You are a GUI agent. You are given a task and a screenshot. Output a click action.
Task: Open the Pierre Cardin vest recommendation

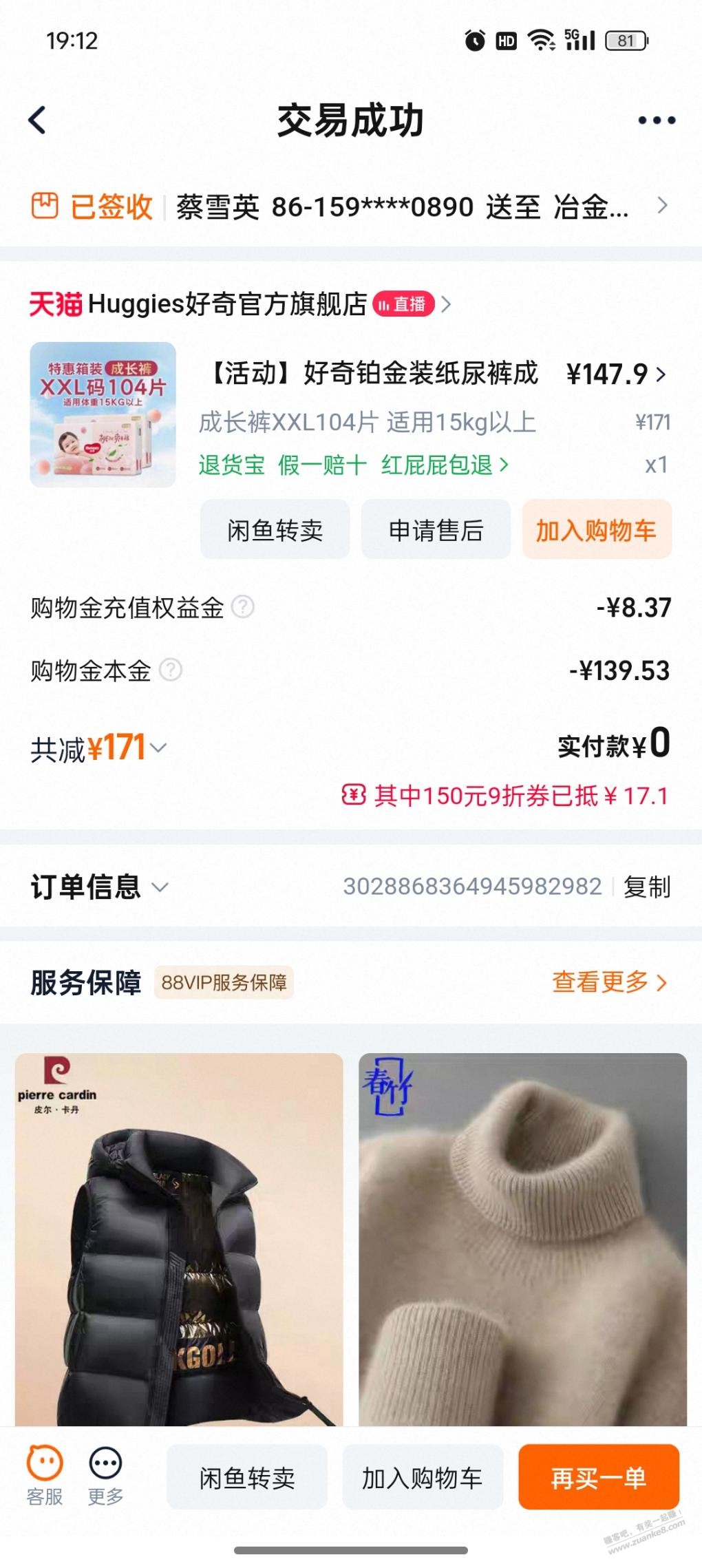[179, 1239]
